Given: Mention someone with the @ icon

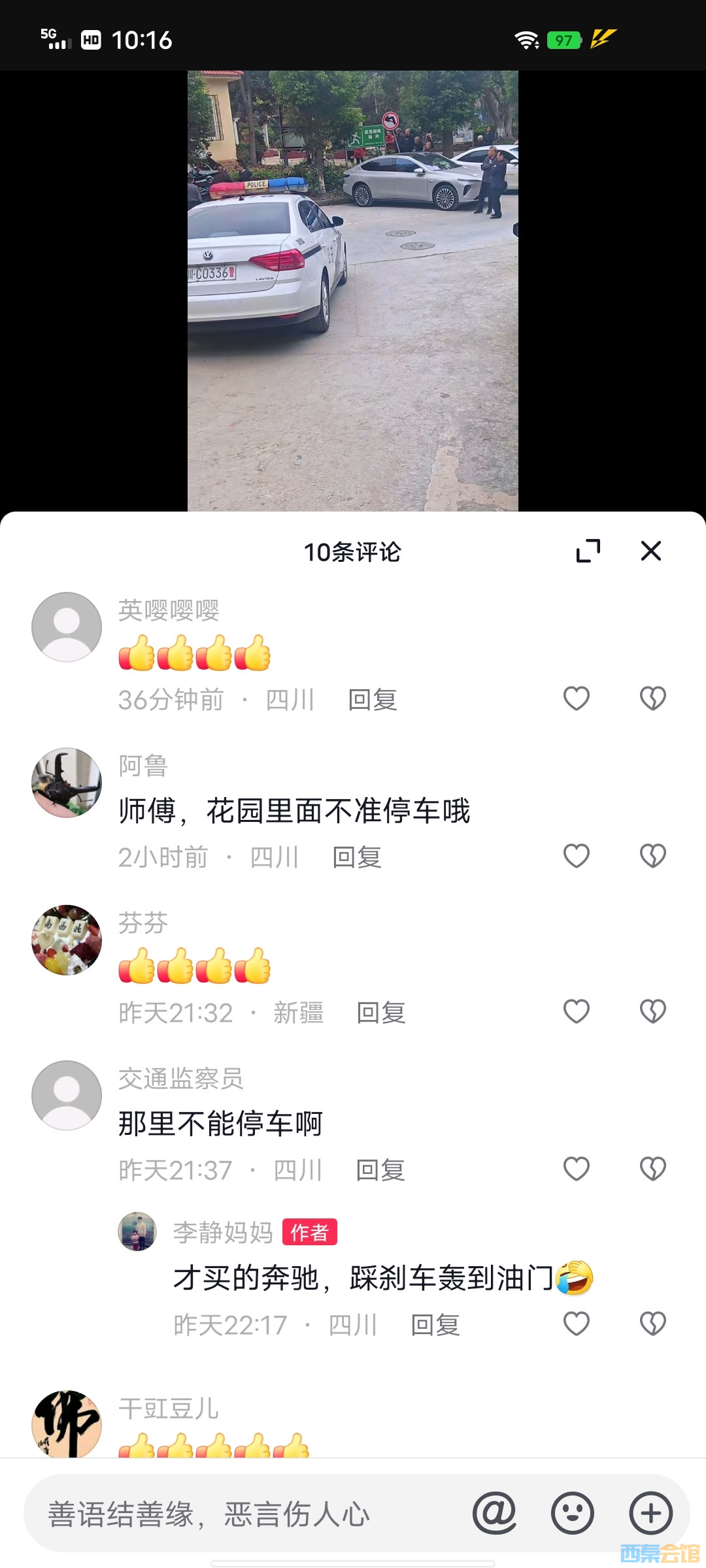Looking at the screenshot, I should (494, 1513).
